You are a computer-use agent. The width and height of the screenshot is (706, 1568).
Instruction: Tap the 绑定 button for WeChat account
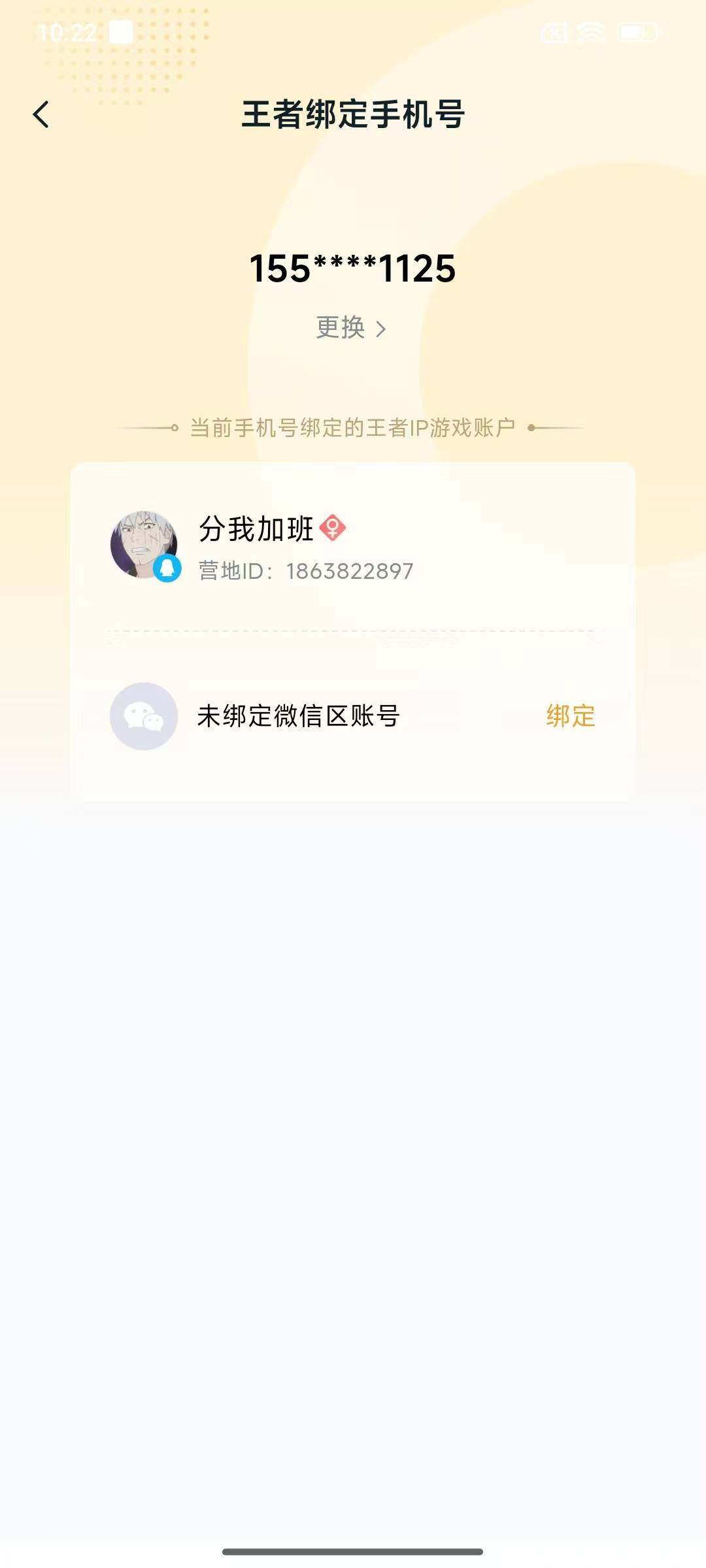(x=571, y=717)
